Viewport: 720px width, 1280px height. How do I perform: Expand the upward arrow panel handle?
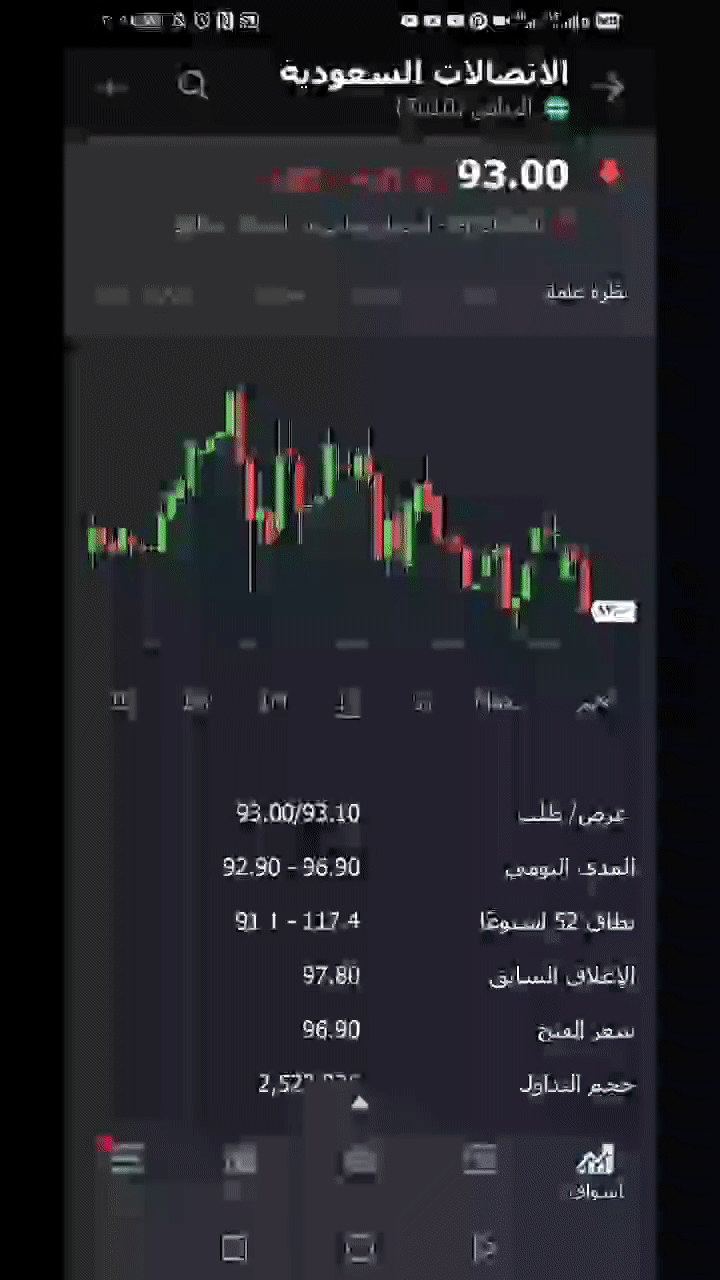(360, 1104)
